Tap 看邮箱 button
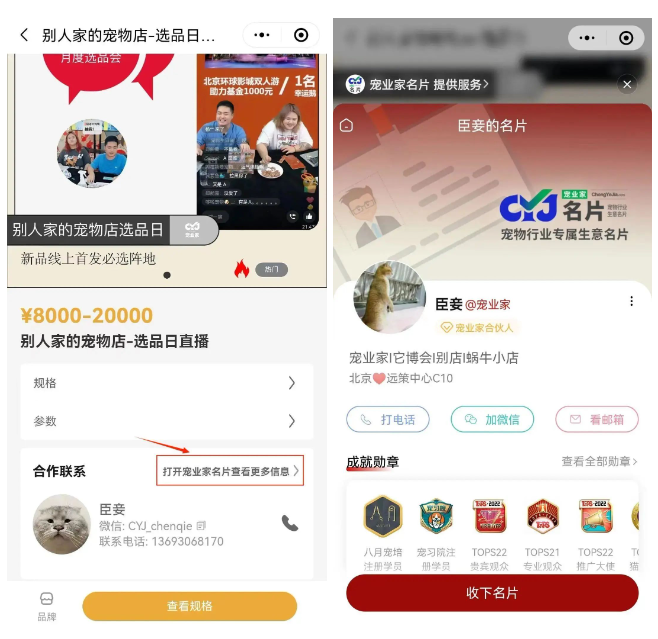The image size is (658, 639). [596, 420]
